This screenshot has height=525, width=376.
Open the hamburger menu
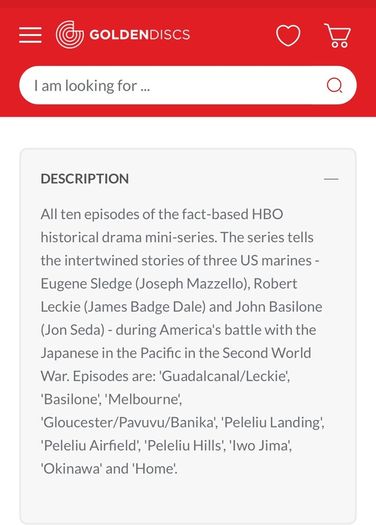30,35
